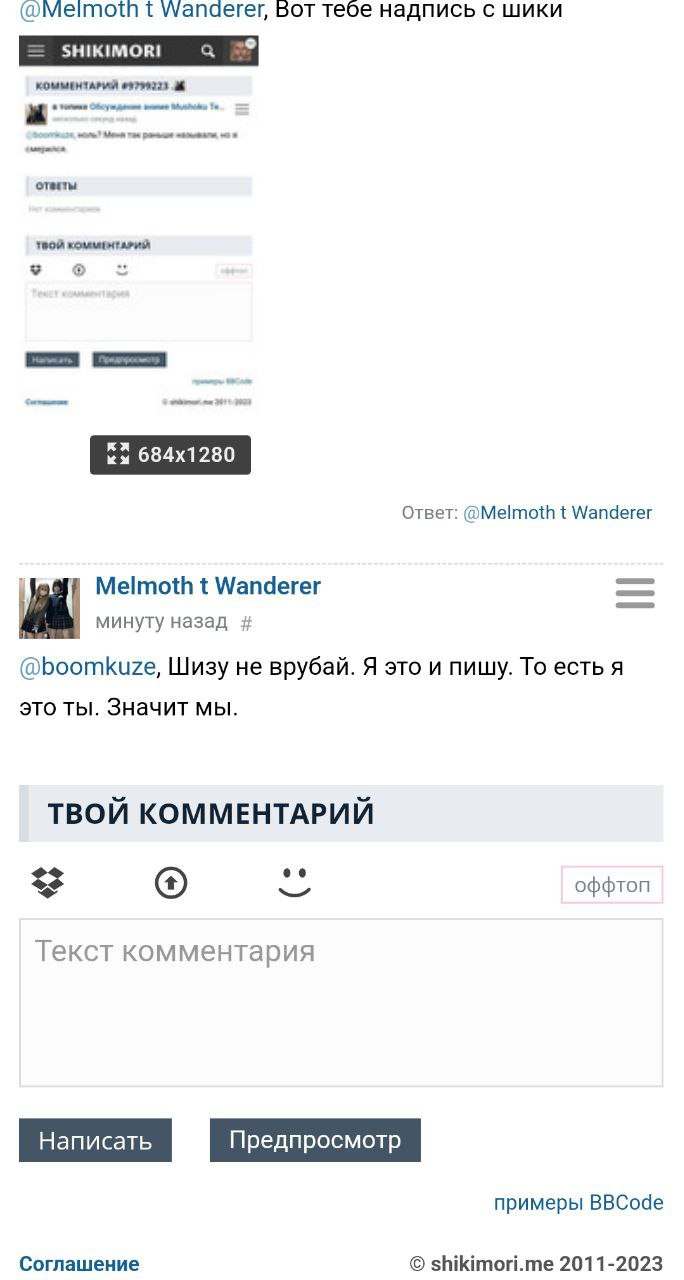Viewport: 684px width, 1280px height.
Task: Upload an image to the comment
Action: tap(171, 883)
